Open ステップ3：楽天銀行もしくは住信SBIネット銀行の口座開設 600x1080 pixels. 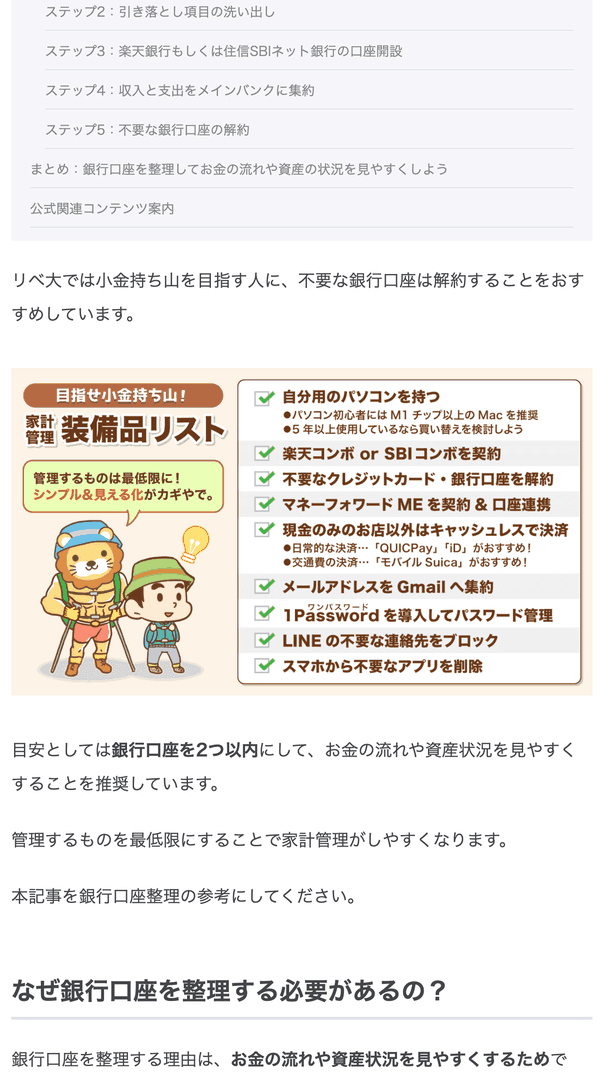click(x=223, y=51)
